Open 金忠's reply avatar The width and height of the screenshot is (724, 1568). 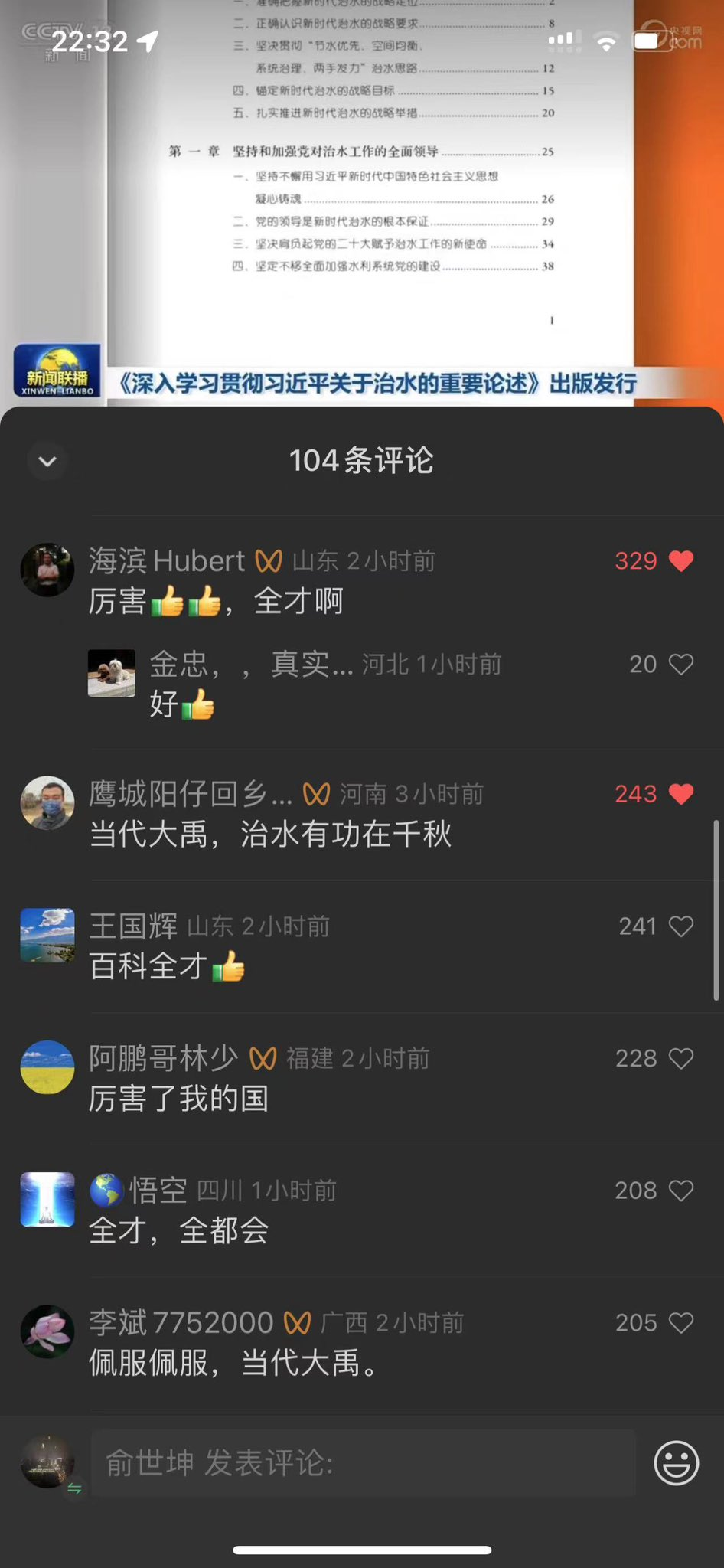point(112,673)
